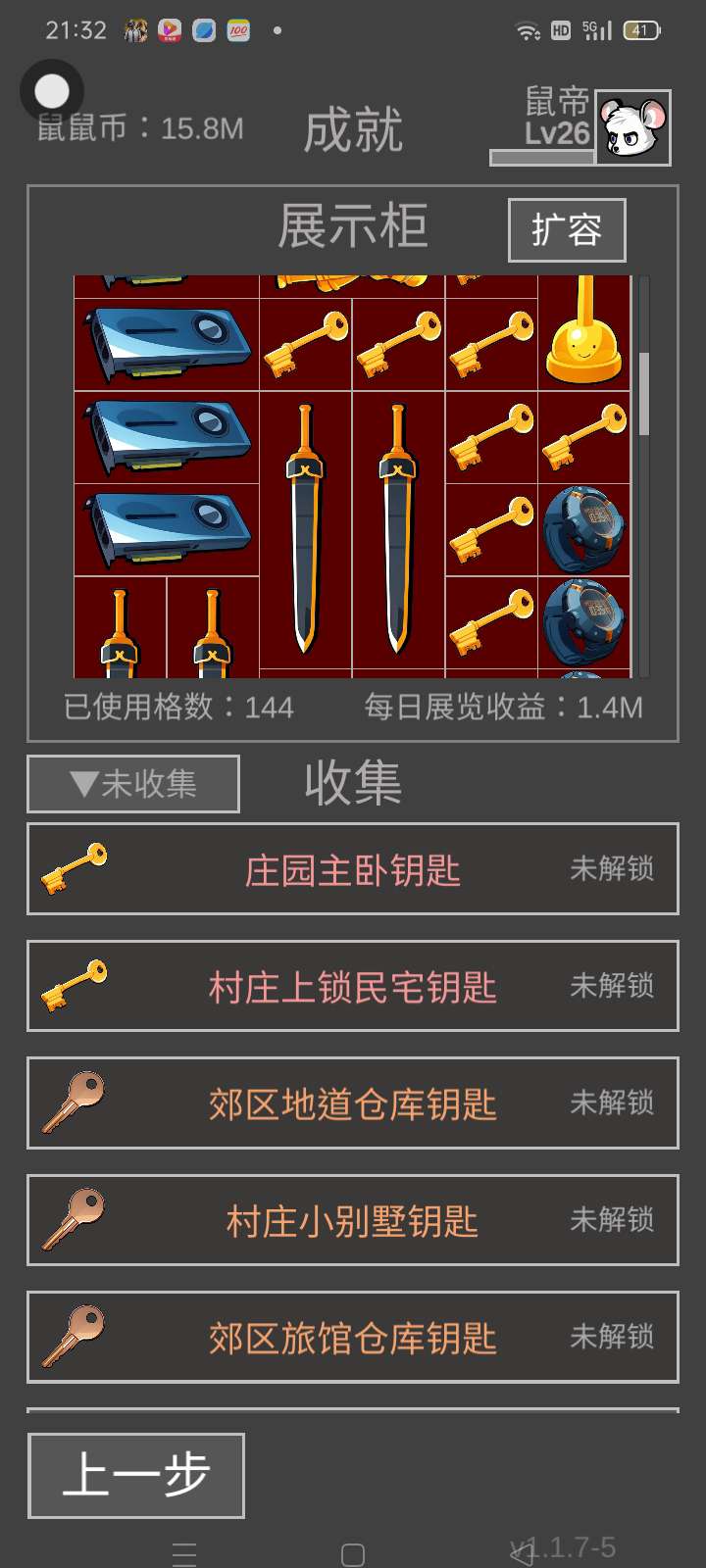This screenshot has width=706, height=1568.
Task: Choose the 郊区地道仓库钥匙 item
Action: tap(353, 1103)
